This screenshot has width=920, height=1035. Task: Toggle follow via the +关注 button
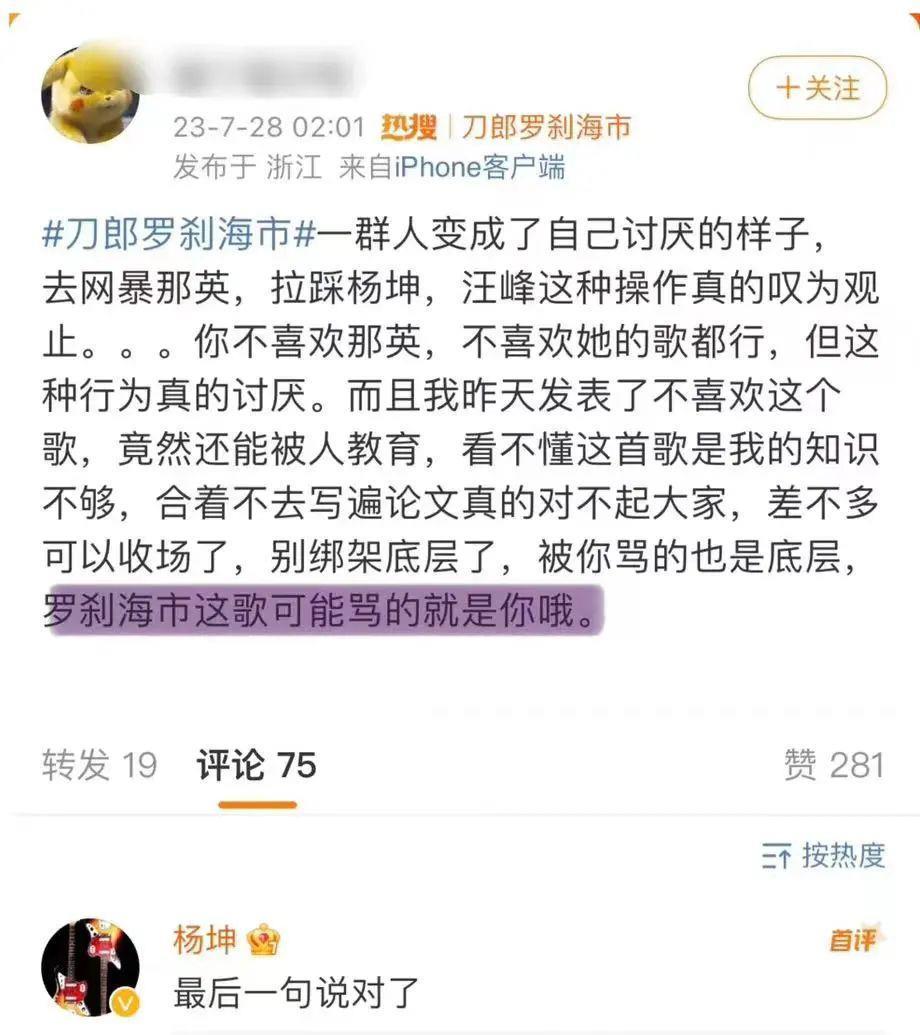[817, 90]
